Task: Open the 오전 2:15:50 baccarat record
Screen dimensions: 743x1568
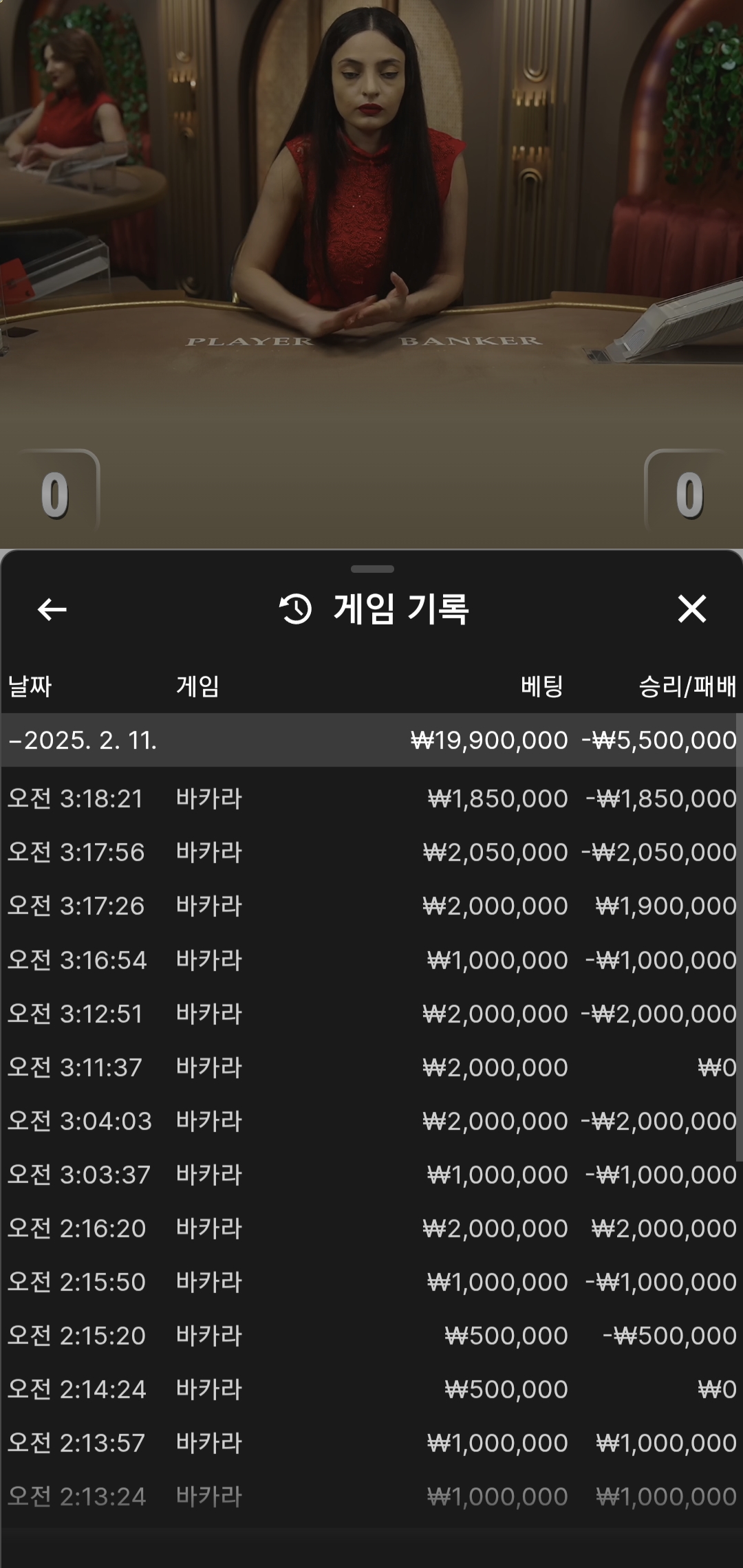Action: point(371,1281)
